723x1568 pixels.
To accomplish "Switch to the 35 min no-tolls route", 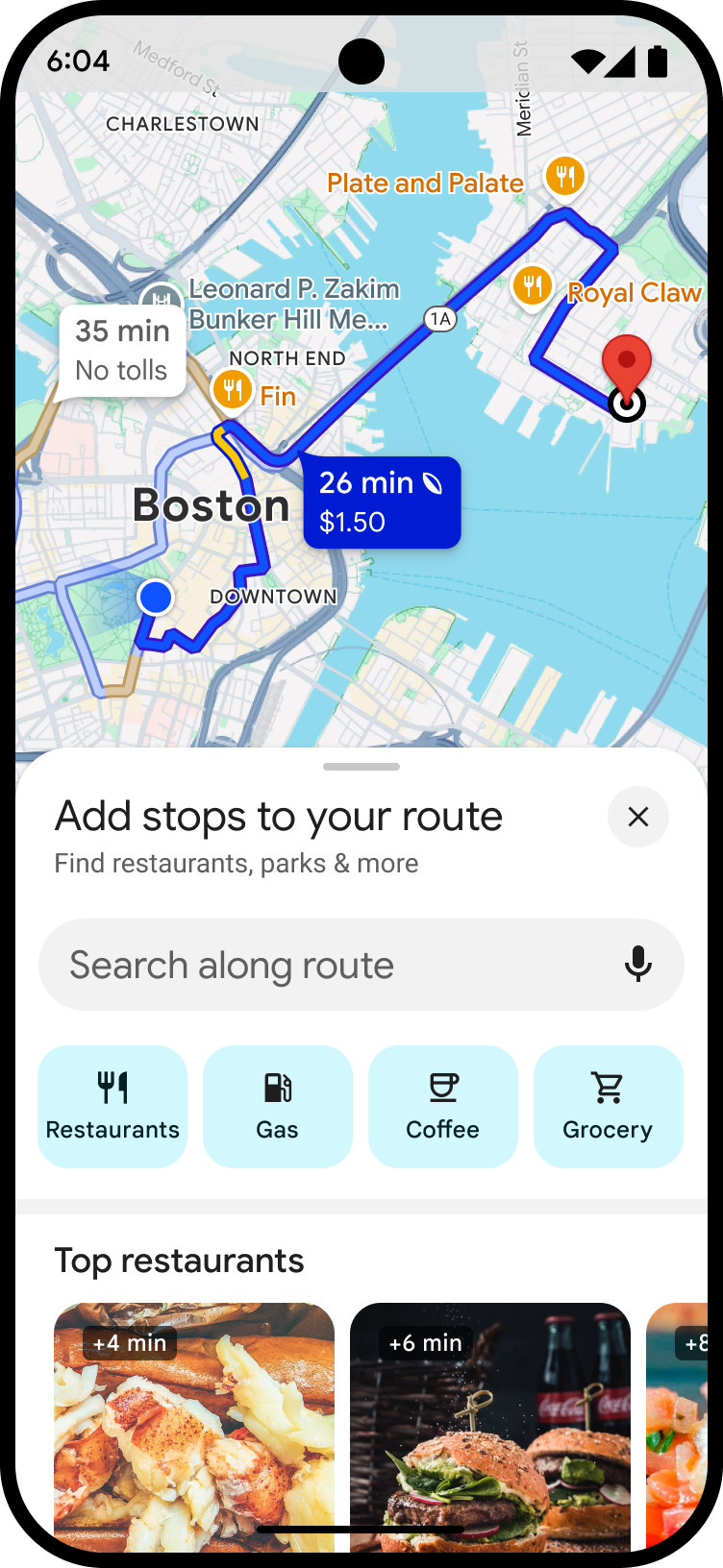I will [121, 349].
